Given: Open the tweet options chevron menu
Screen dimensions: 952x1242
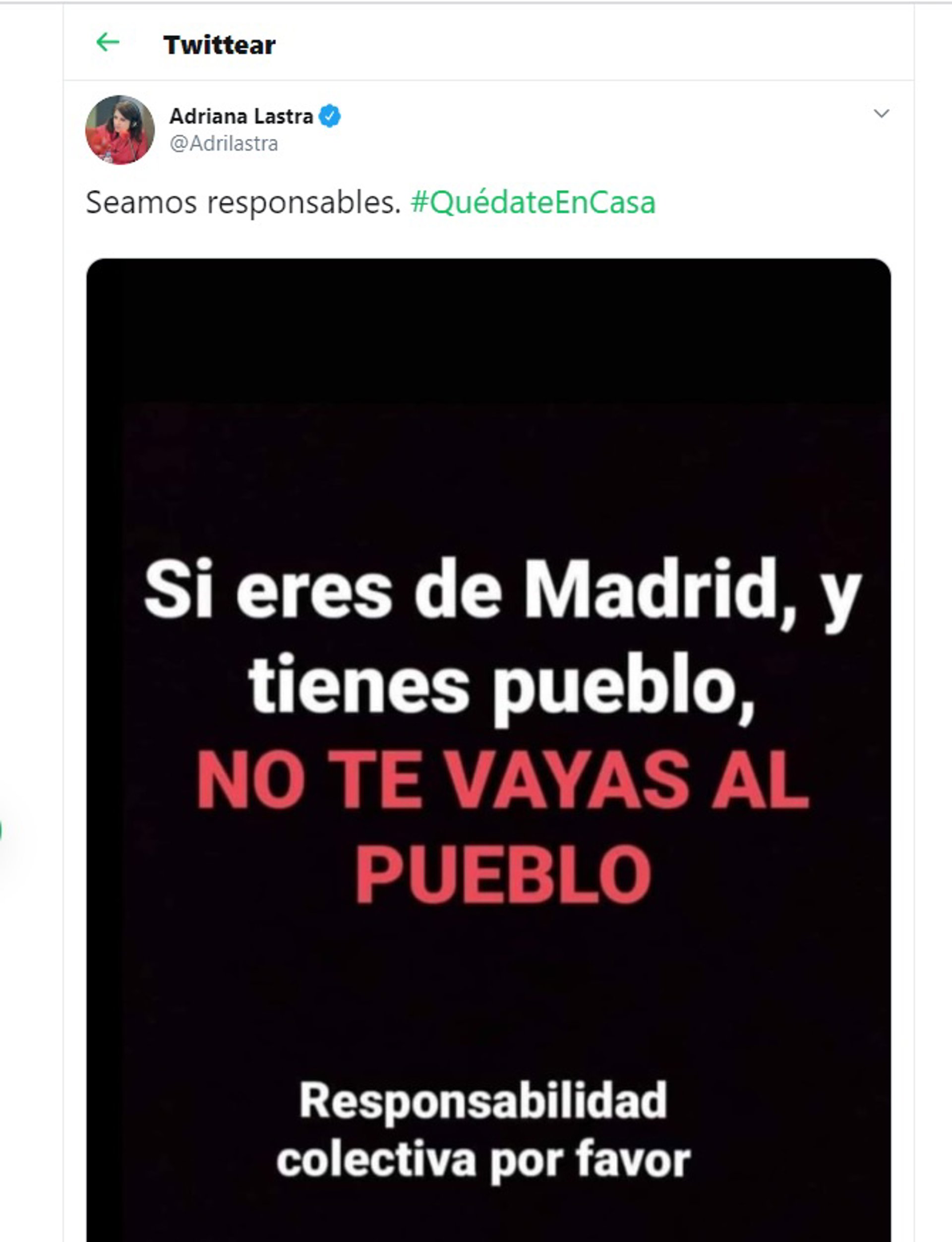Looking at the screenshot, I should pyautogui.click(x=881, y=114).
